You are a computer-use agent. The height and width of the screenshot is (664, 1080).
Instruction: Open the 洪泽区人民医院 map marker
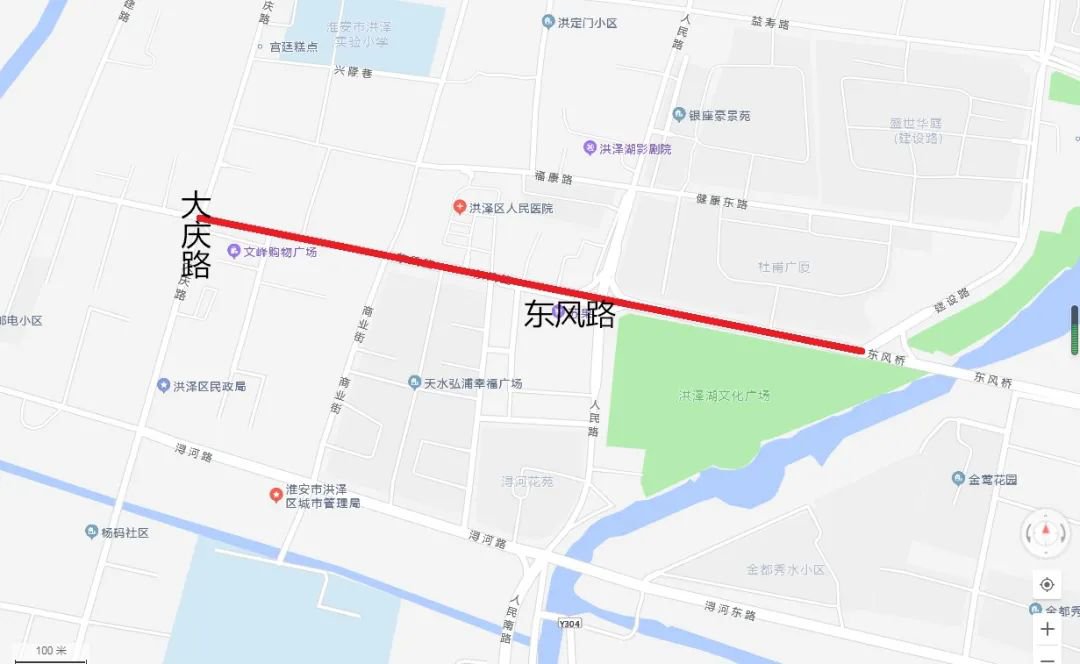pyautogui.click(x=460, y=207)
